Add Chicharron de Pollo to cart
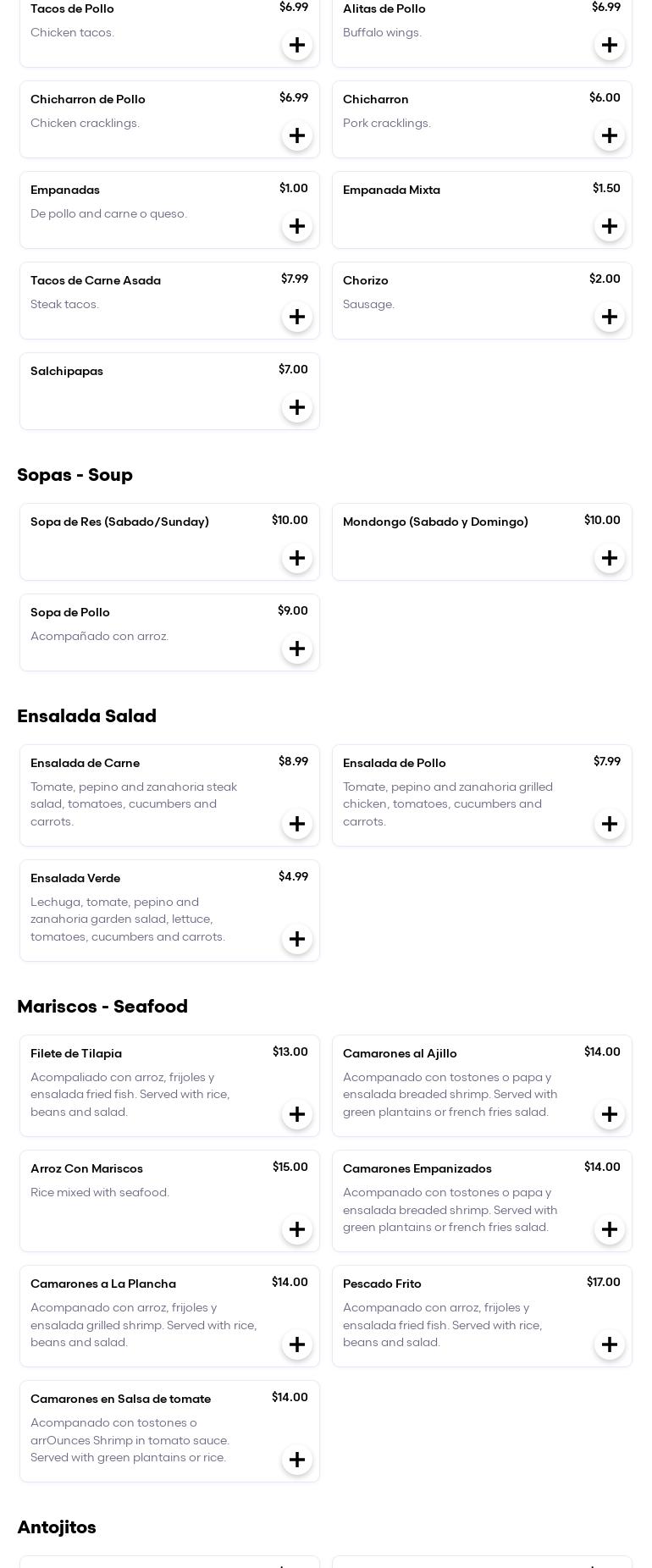This screenshot has width=652, height=1568. pos(296,135)
